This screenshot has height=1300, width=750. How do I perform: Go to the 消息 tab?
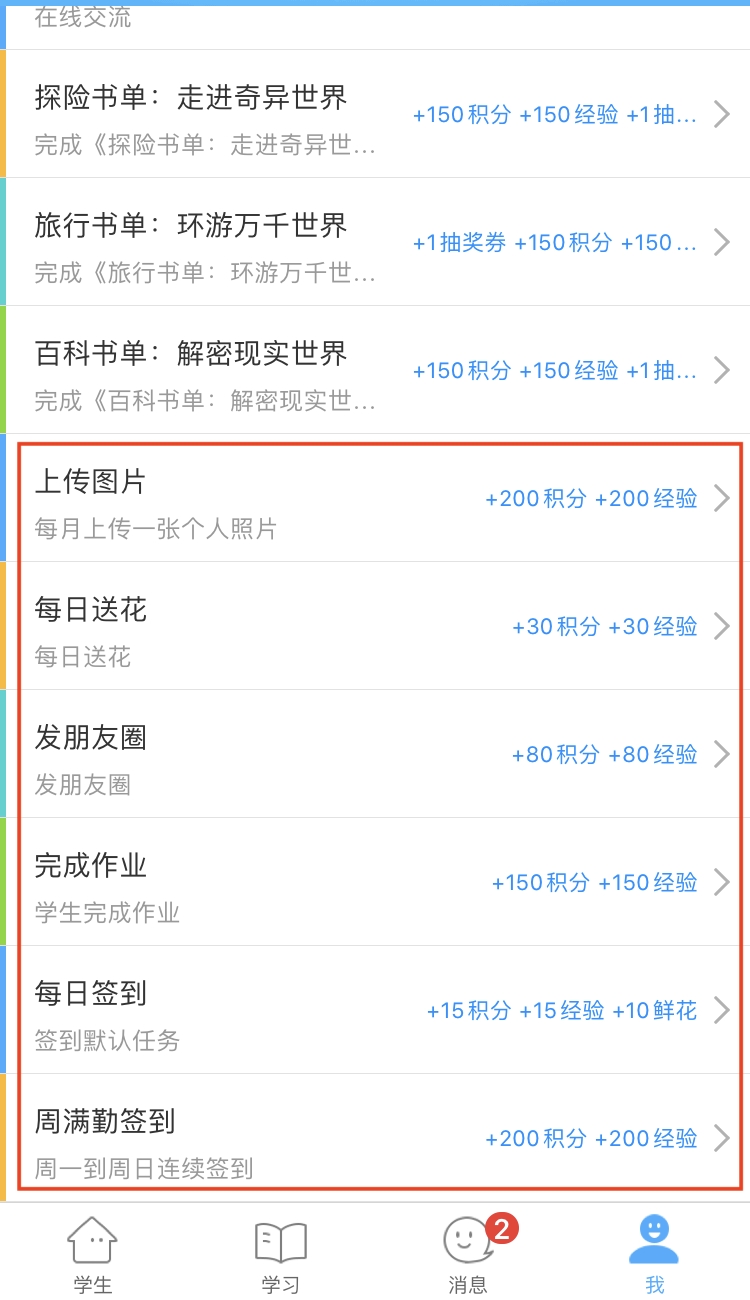click(468, 1255)
